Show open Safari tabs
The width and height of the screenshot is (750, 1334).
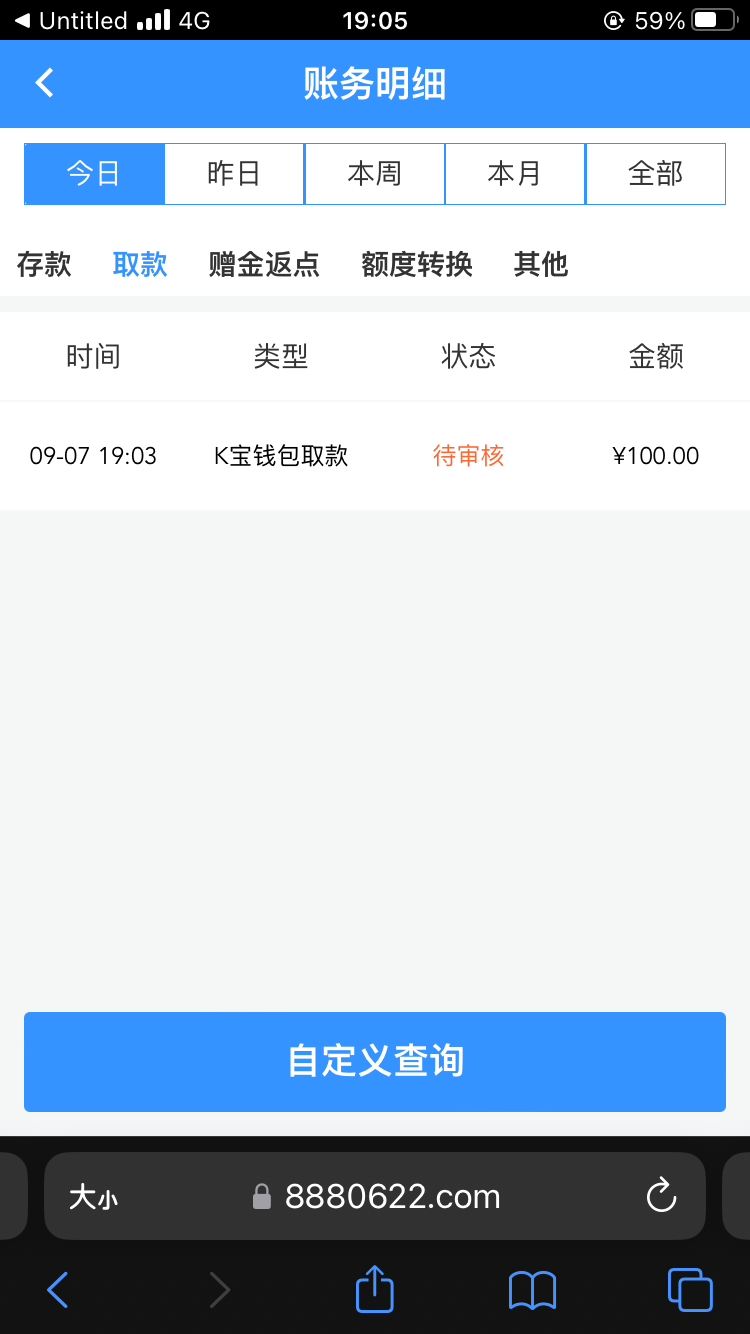(690, 1290)
